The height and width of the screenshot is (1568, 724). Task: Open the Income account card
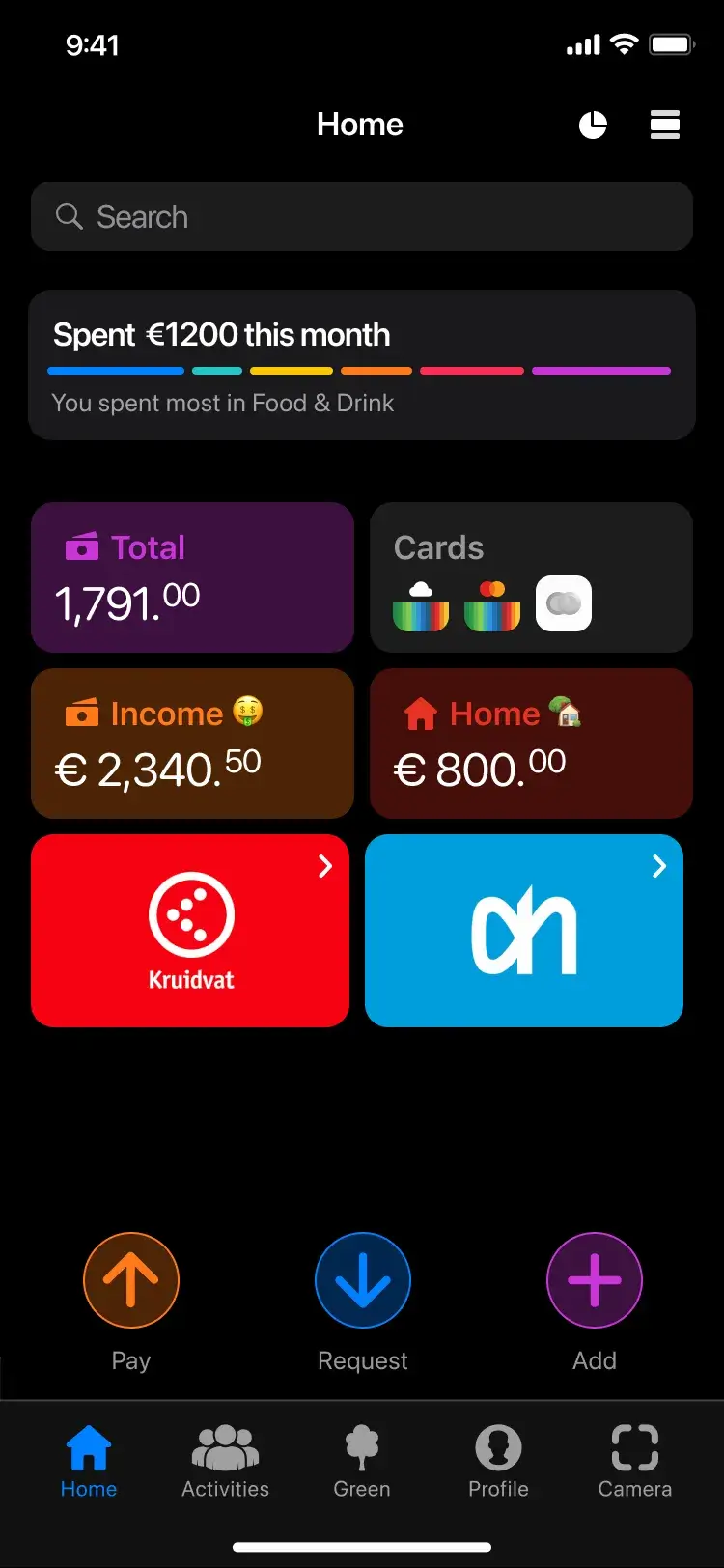click(x=192, y=743)
